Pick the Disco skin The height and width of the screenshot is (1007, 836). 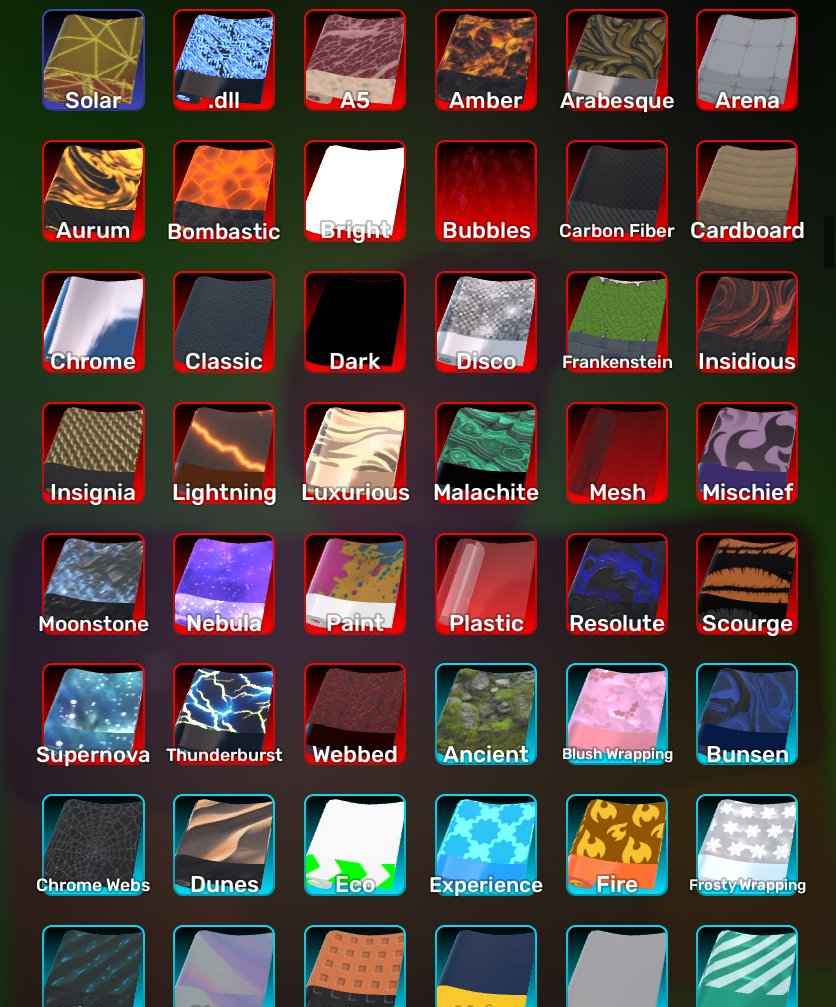tap(486, 322)
